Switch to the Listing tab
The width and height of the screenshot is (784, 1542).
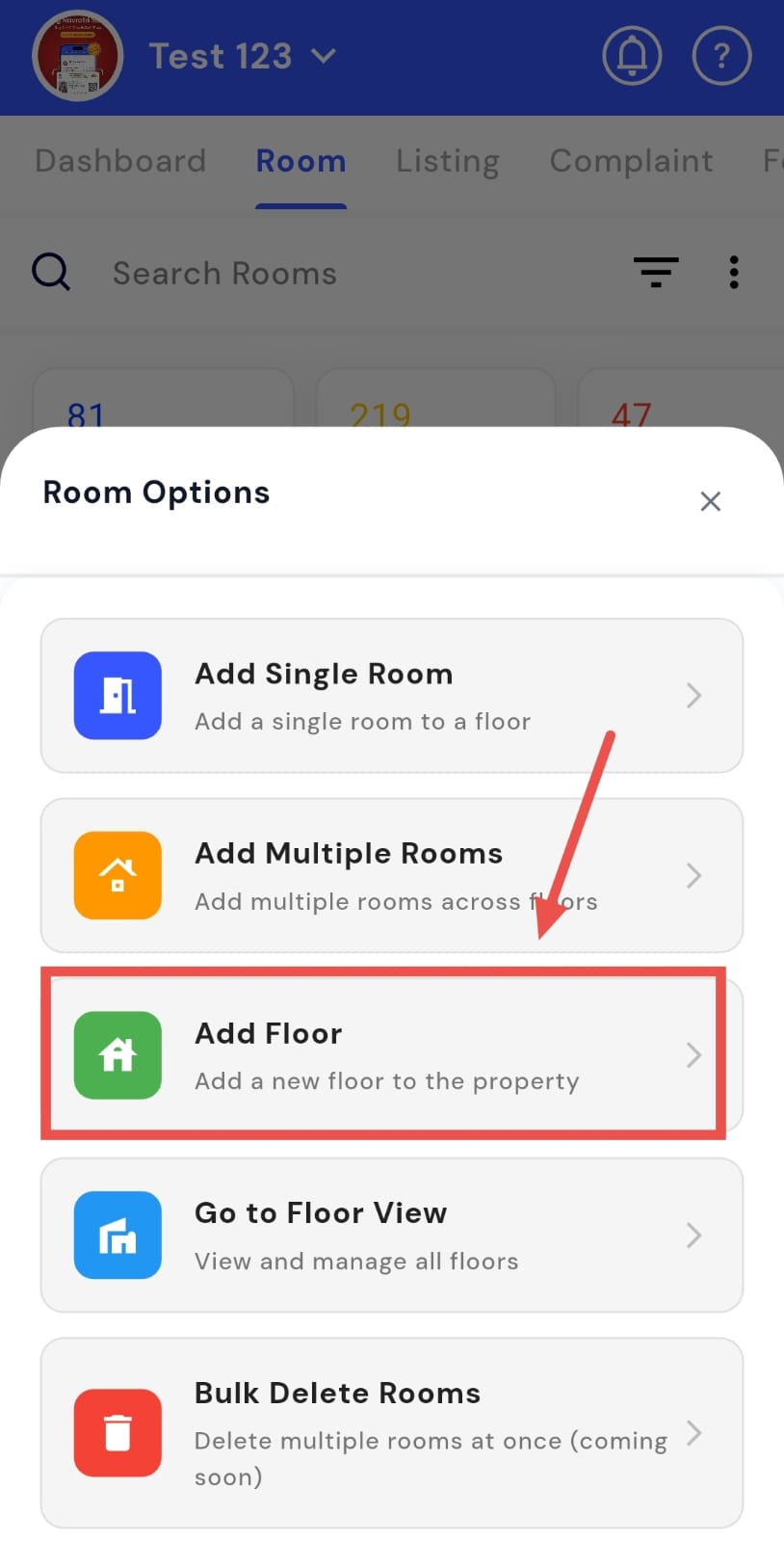(448, 161)
